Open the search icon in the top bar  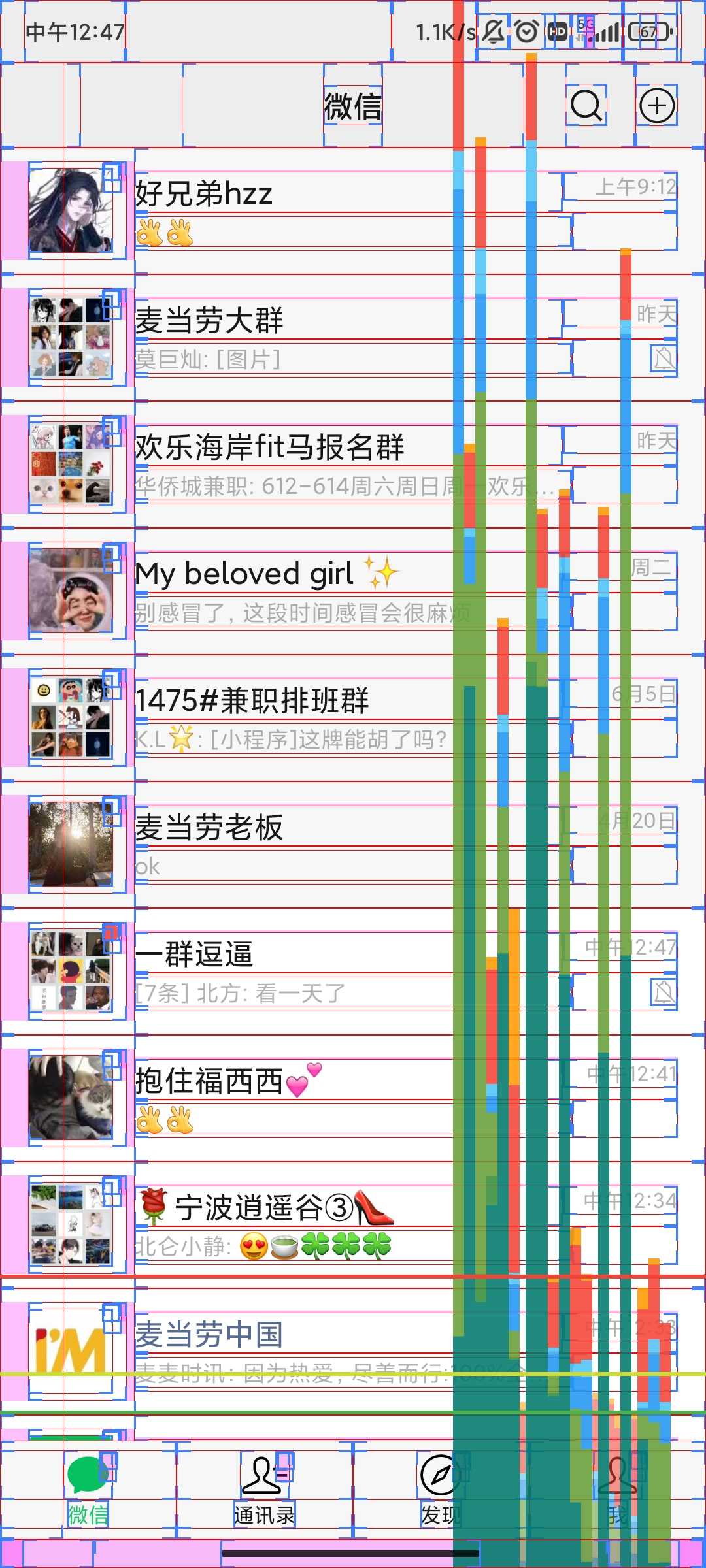coord(586,105)
